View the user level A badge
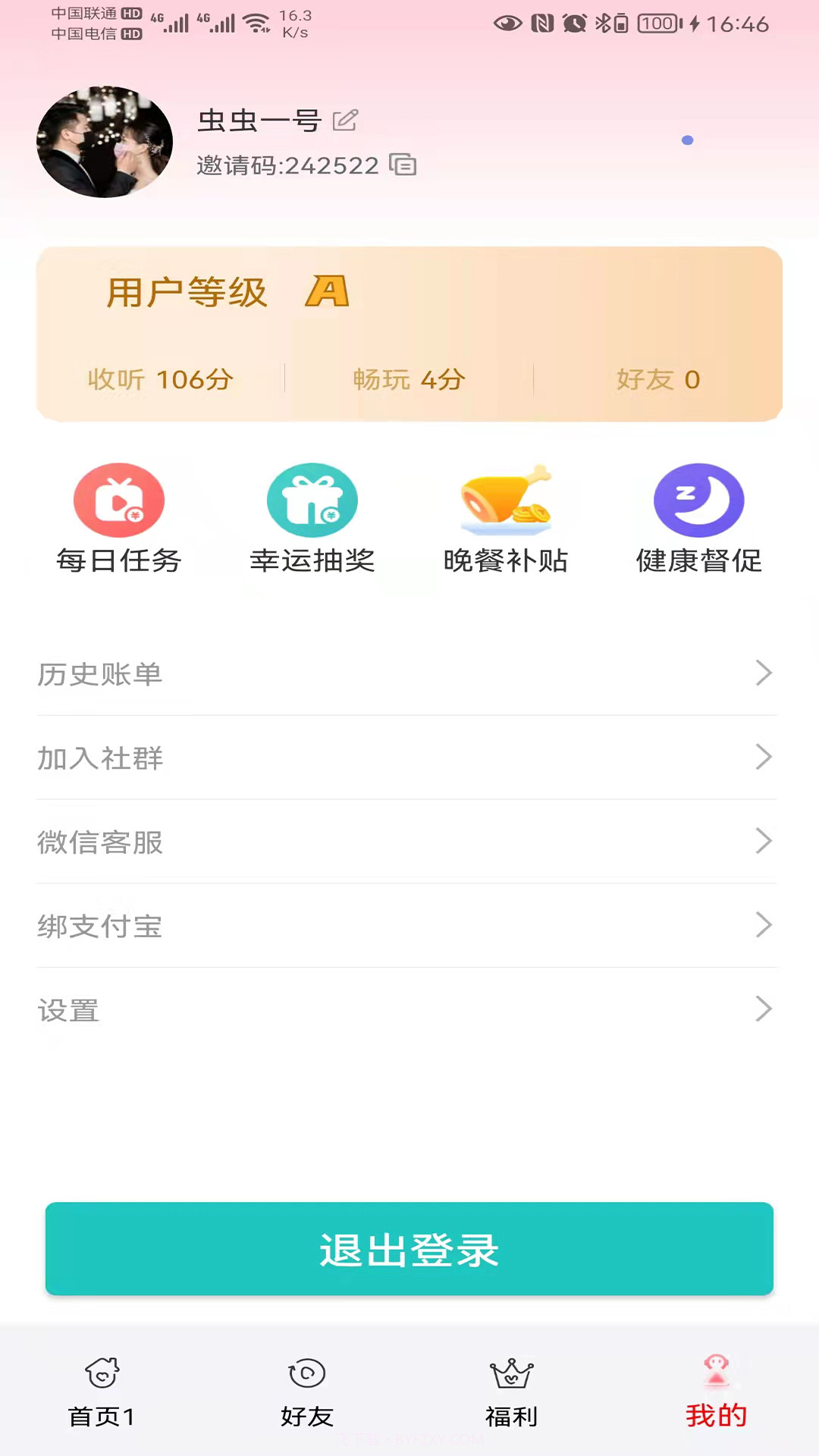The image size is (819, 1456). coord(328,293)
